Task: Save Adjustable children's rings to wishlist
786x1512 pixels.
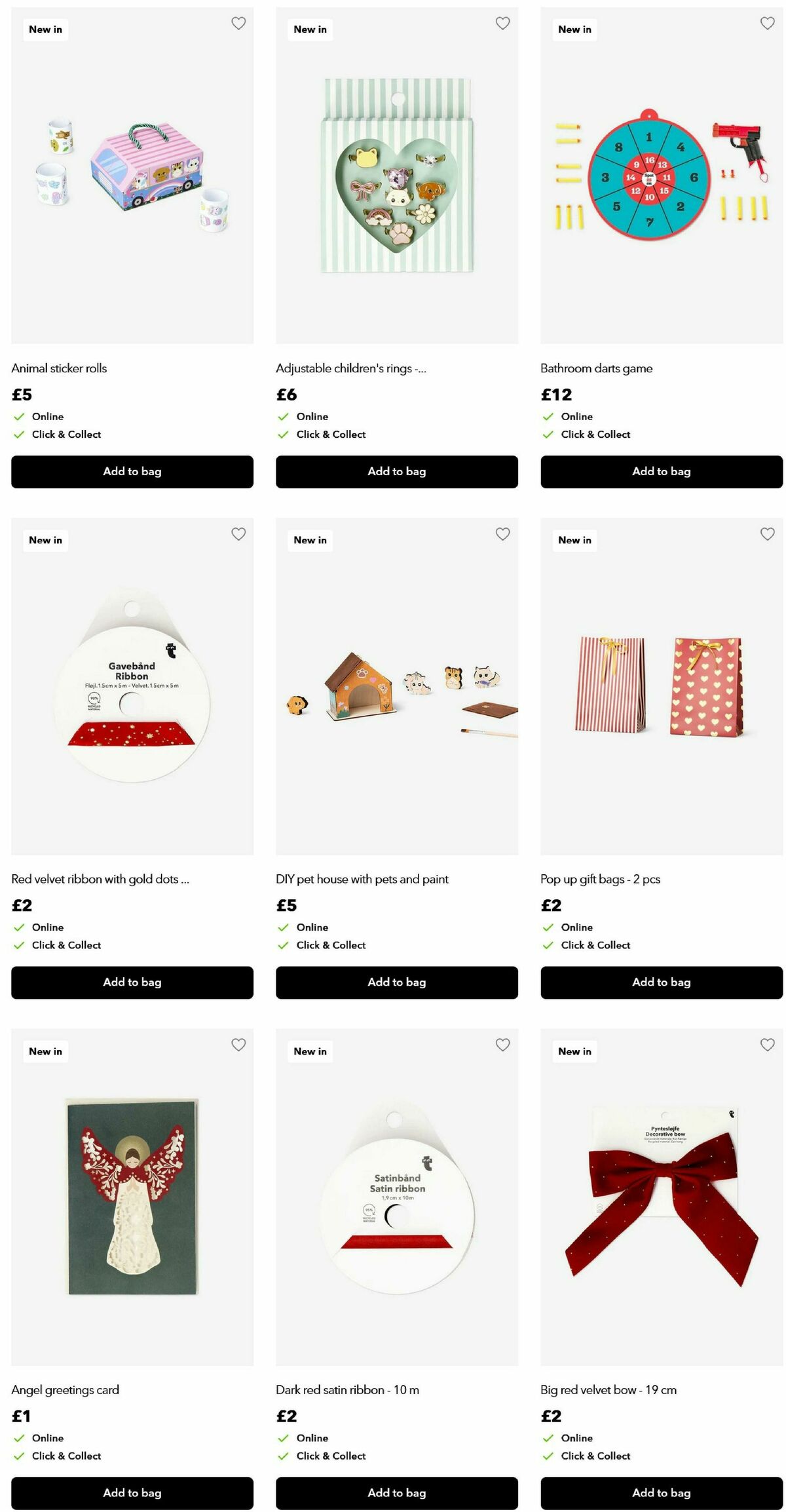Action: point(502,24)
